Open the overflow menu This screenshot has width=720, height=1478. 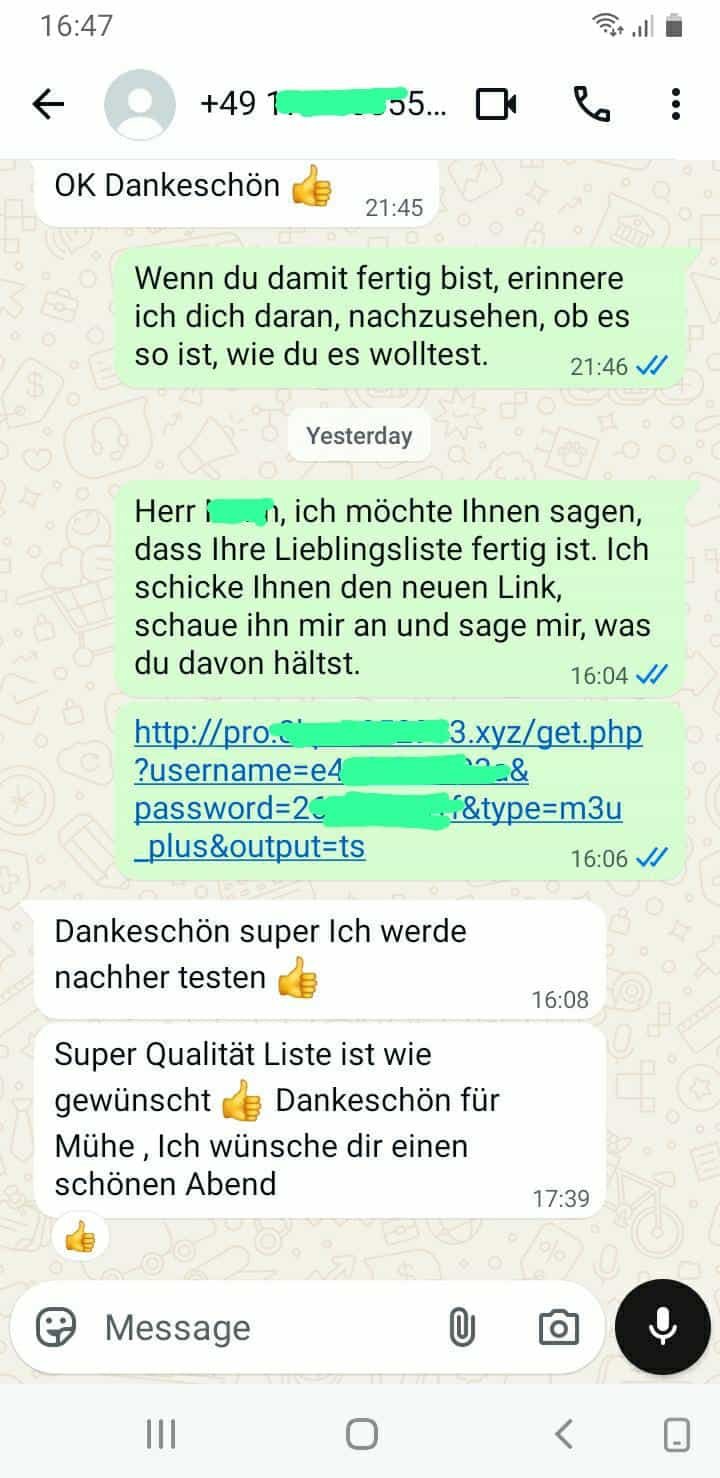pos(676,104)
